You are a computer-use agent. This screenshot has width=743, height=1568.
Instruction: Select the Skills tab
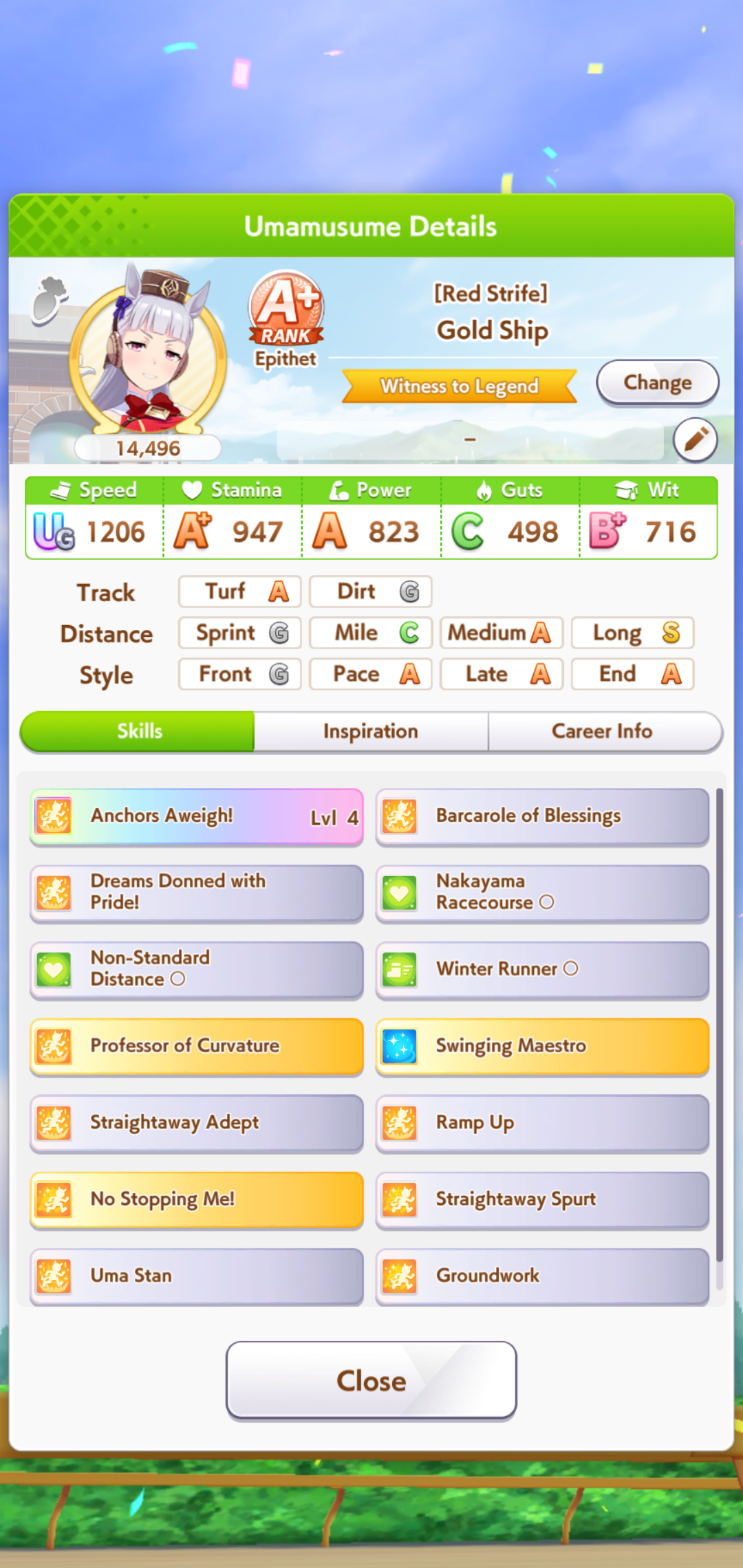[x=138, y=731]
